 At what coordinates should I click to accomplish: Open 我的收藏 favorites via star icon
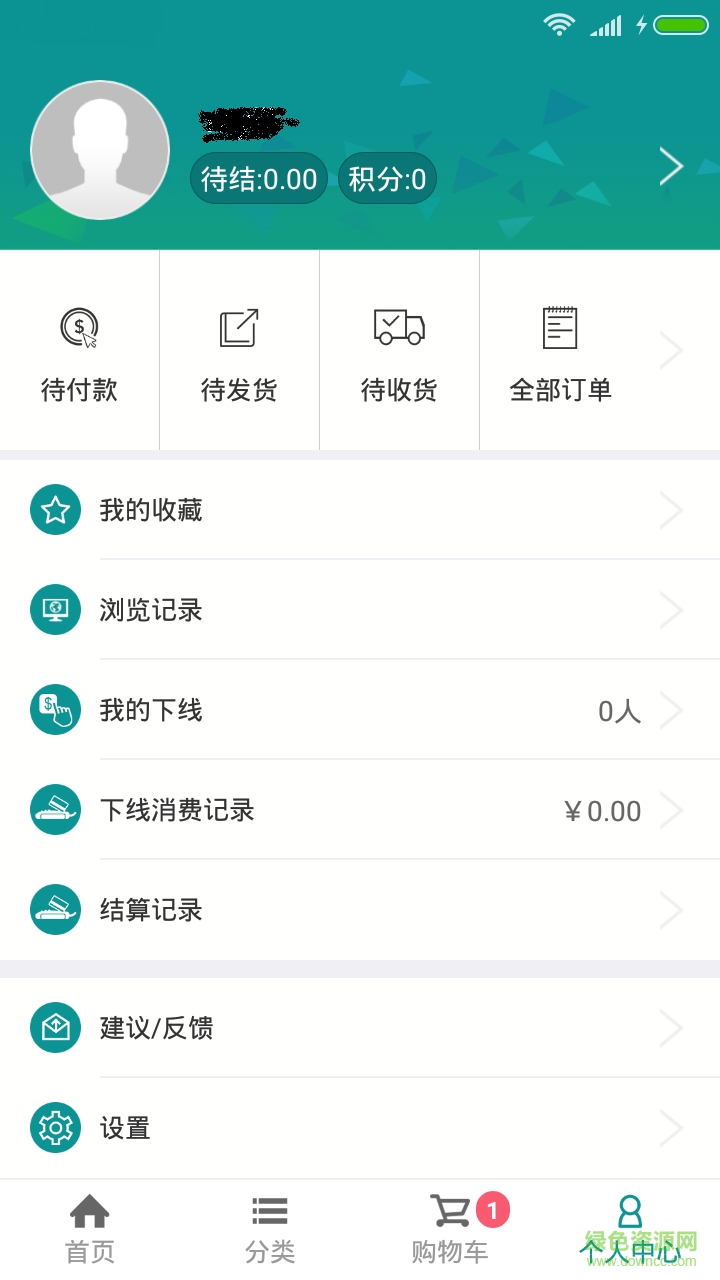pos(55,509)
